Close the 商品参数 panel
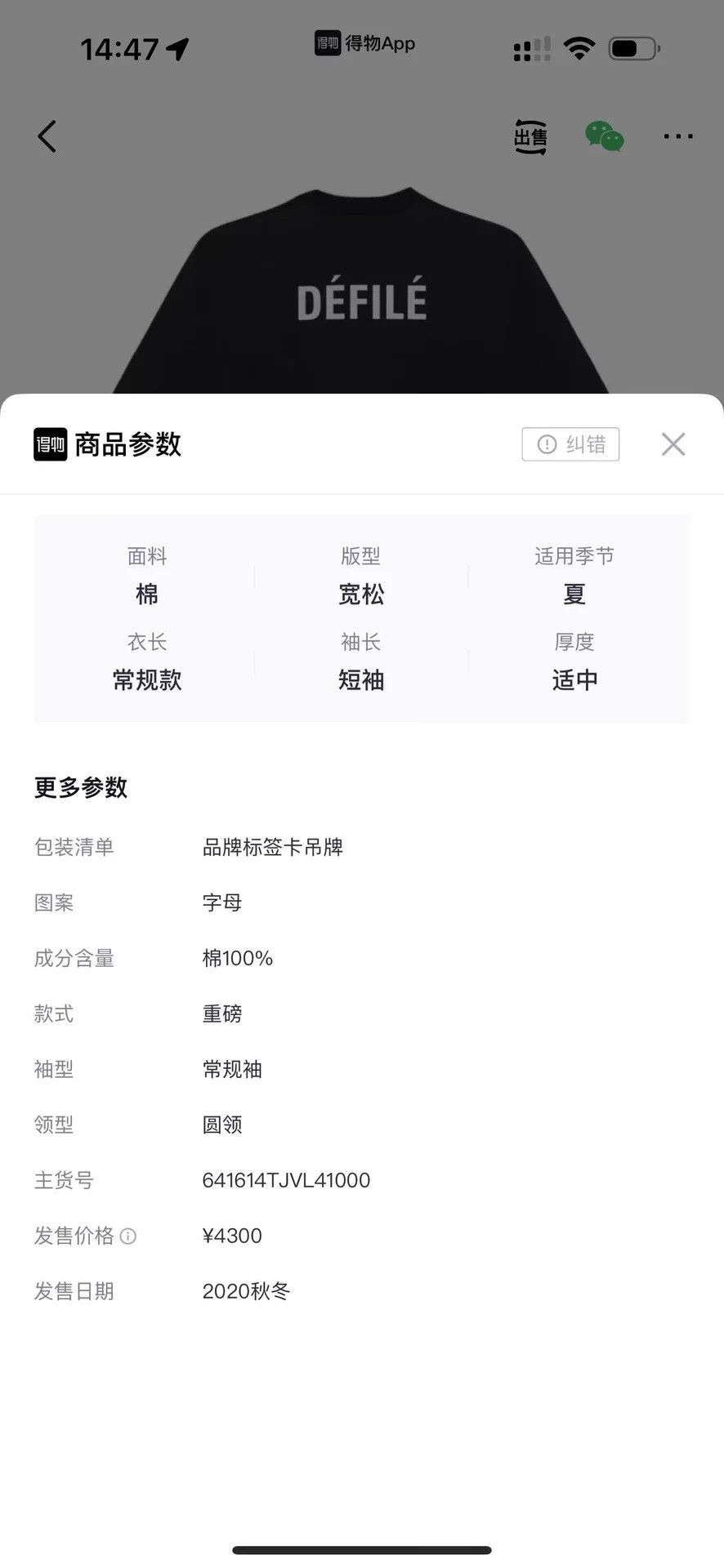This screenshot has height=1568, width=724. point(673,444)
